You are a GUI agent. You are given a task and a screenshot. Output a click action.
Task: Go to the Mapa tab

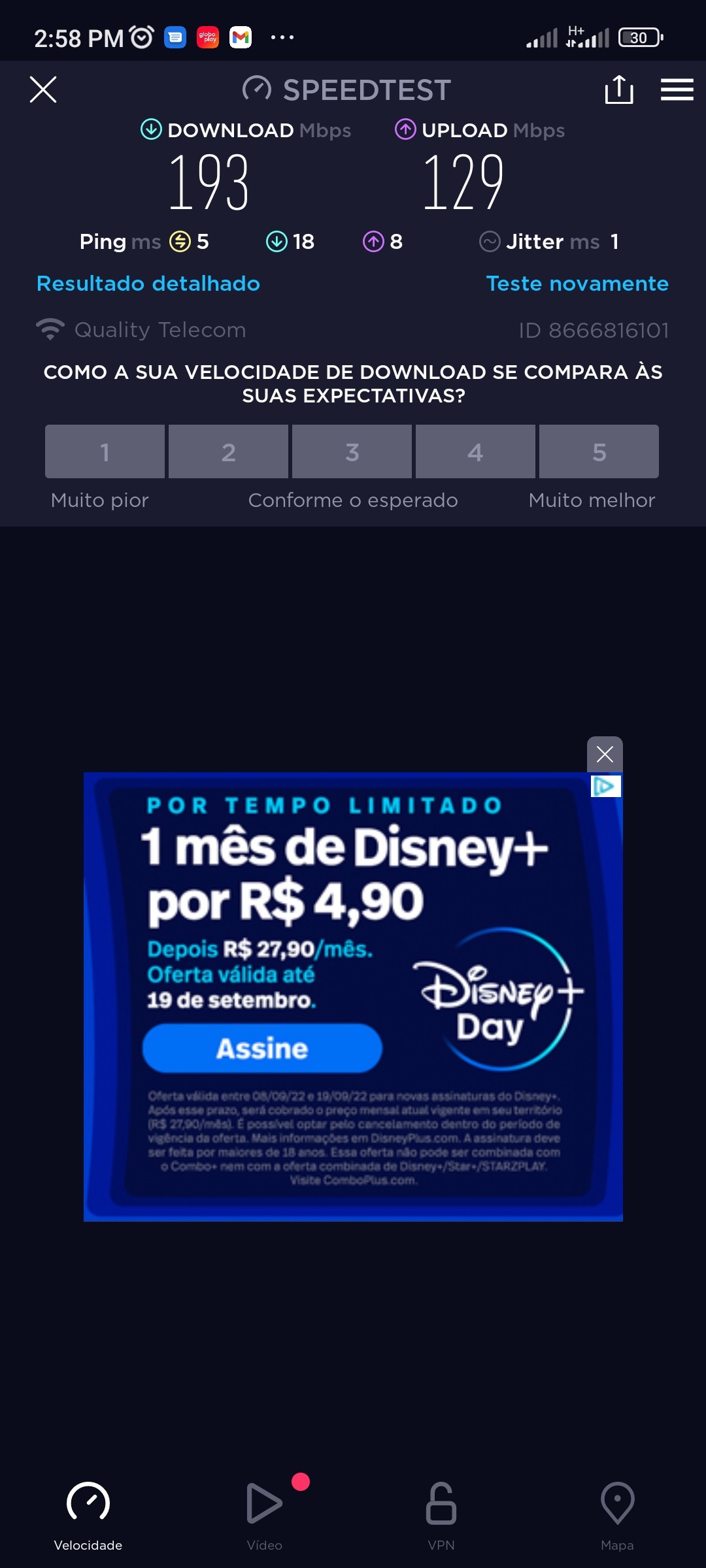(617, 1516)
